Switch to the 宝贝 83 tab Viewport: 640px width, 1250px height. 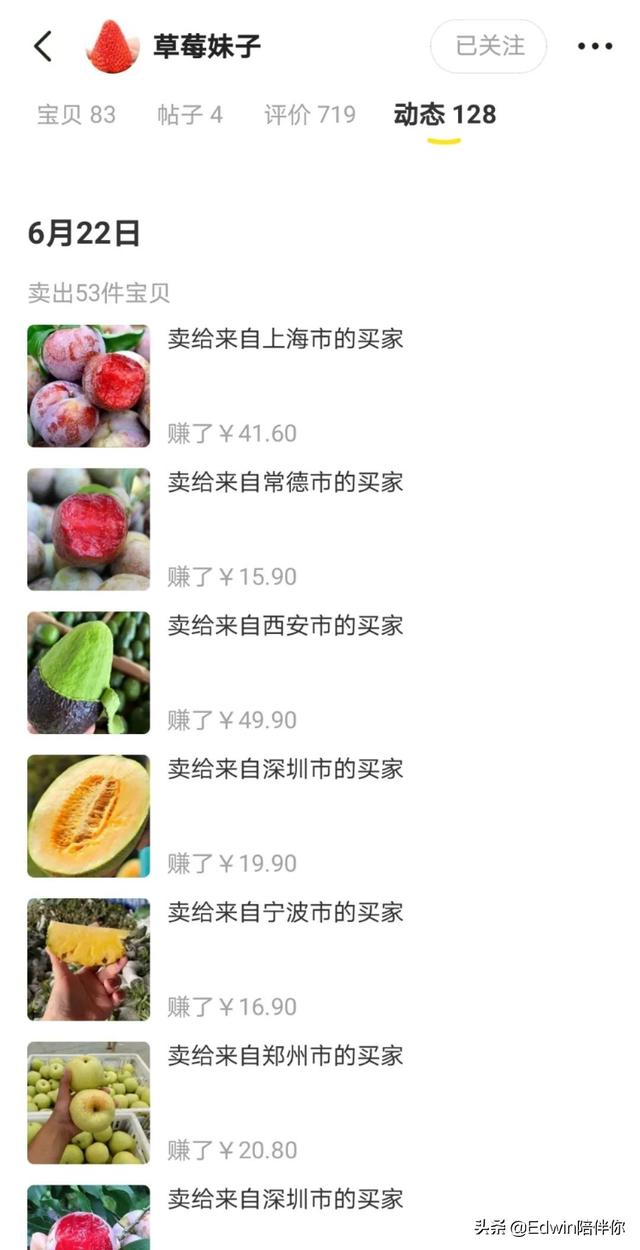click(76, 115)
